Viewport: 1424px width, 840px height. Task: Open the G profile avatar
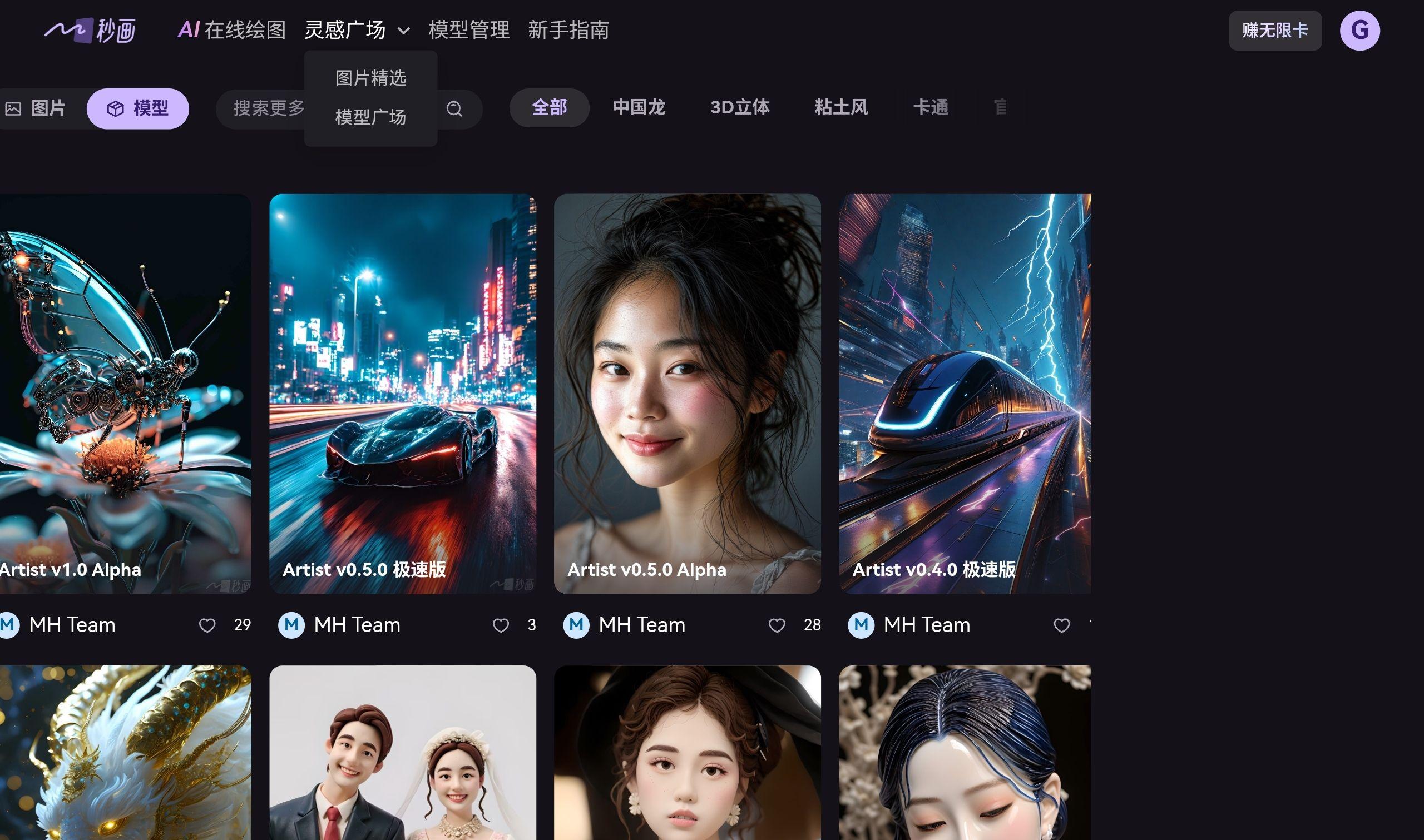coord(1359,31)
